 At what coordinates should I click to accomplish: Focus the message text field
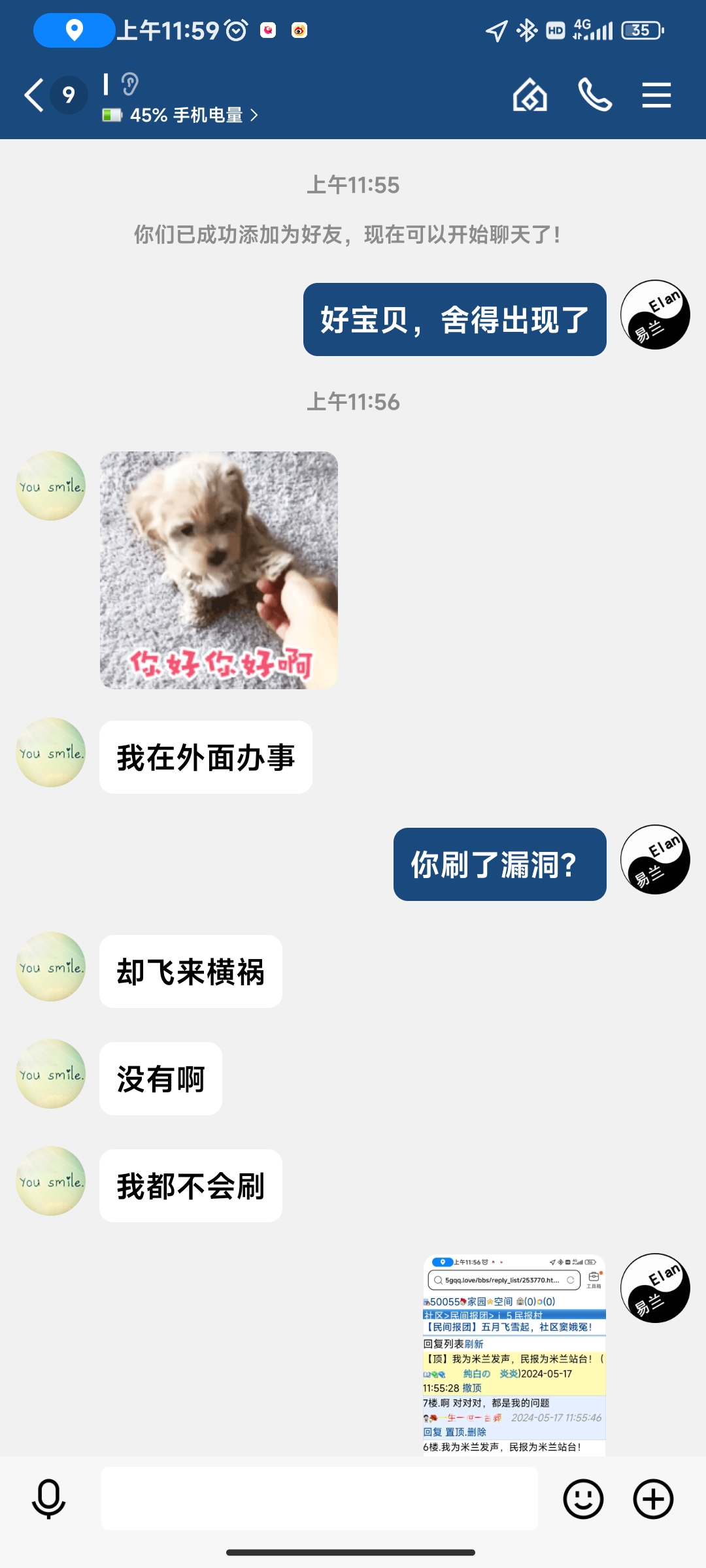[x=319, y=1499]
